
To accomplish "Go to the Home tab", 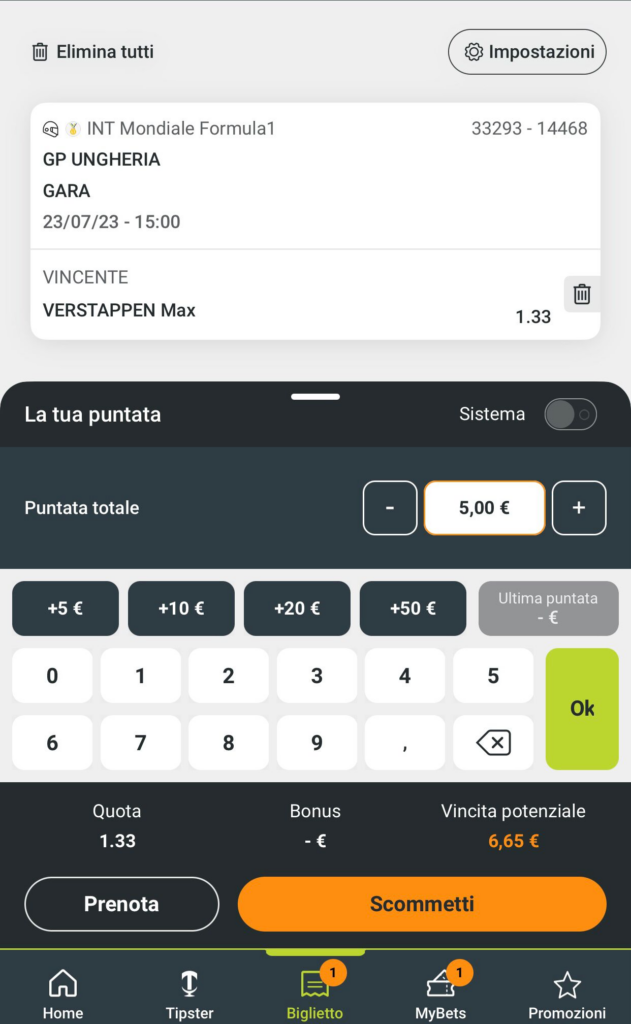I will (63, 994).
